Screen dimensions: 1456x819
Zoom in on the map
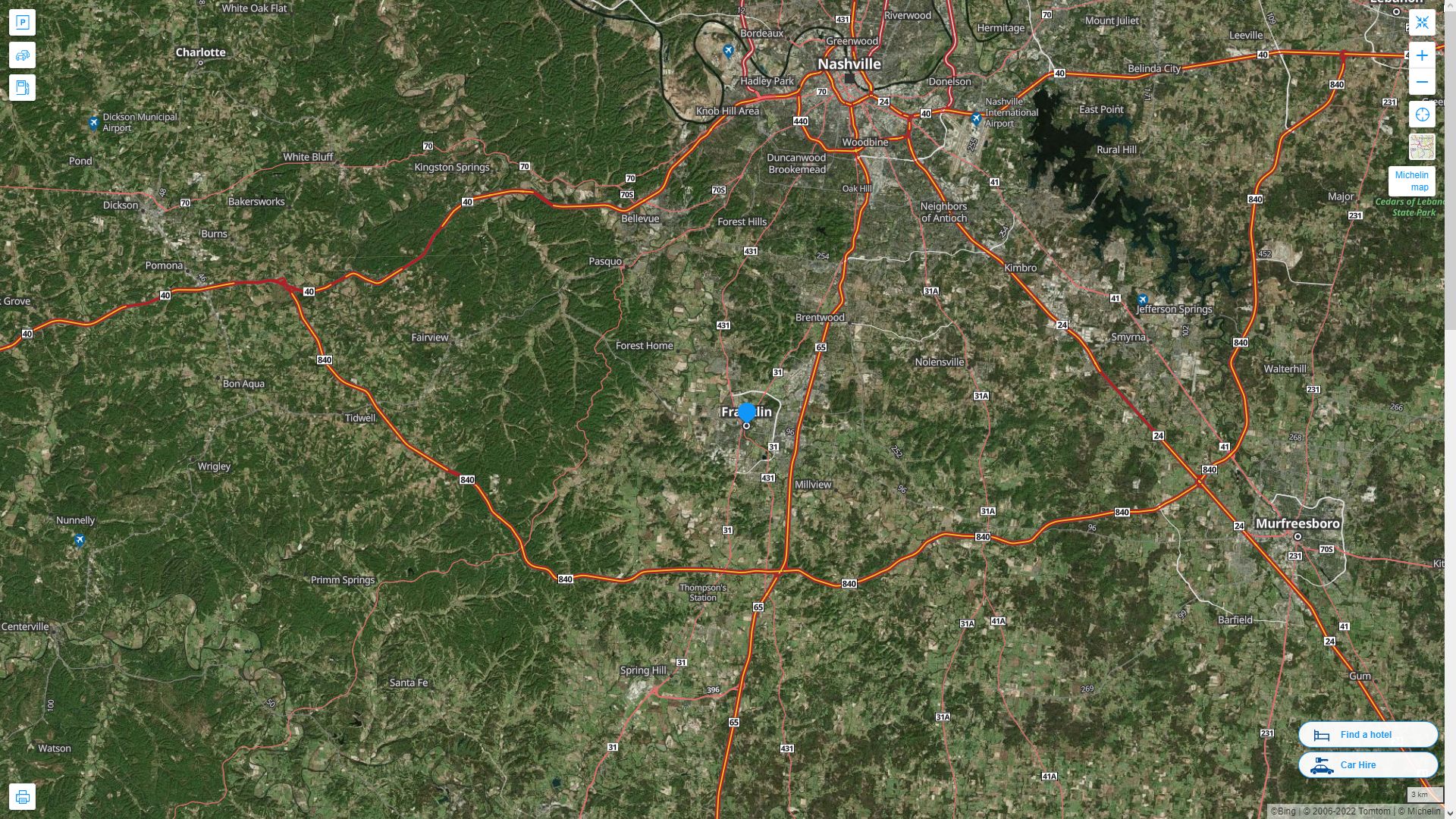1422,55
